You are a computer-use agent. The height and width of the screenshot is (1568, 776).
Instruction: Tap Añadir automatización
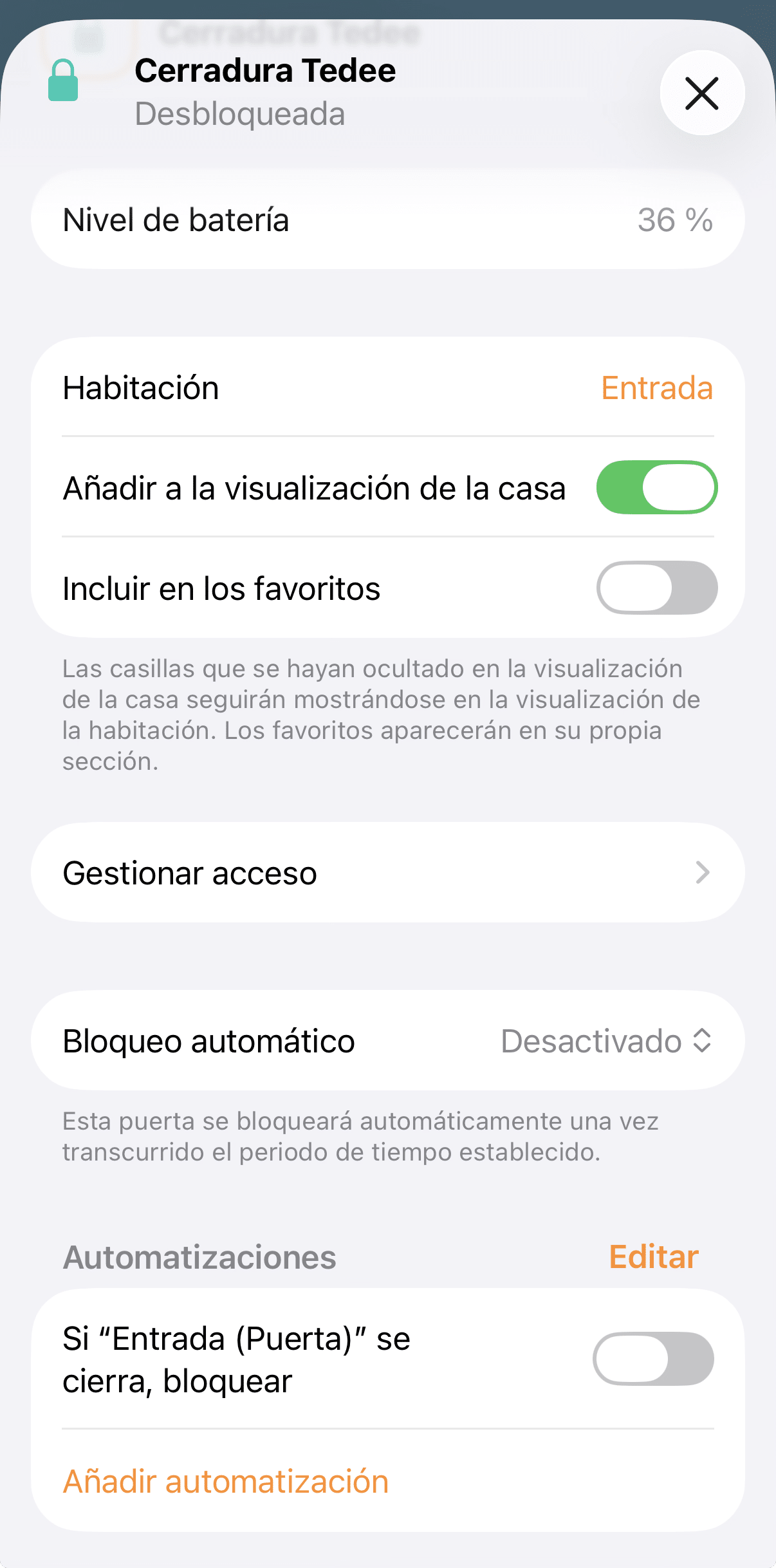226,1481
